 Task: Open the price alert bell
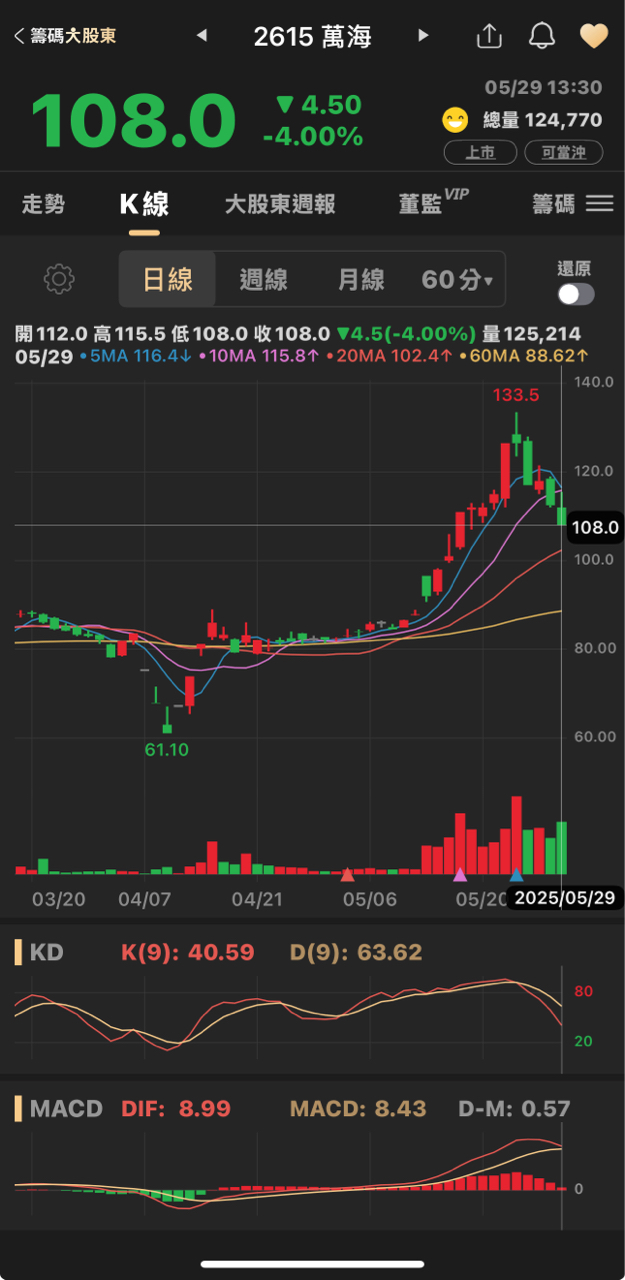click(541, 36)
